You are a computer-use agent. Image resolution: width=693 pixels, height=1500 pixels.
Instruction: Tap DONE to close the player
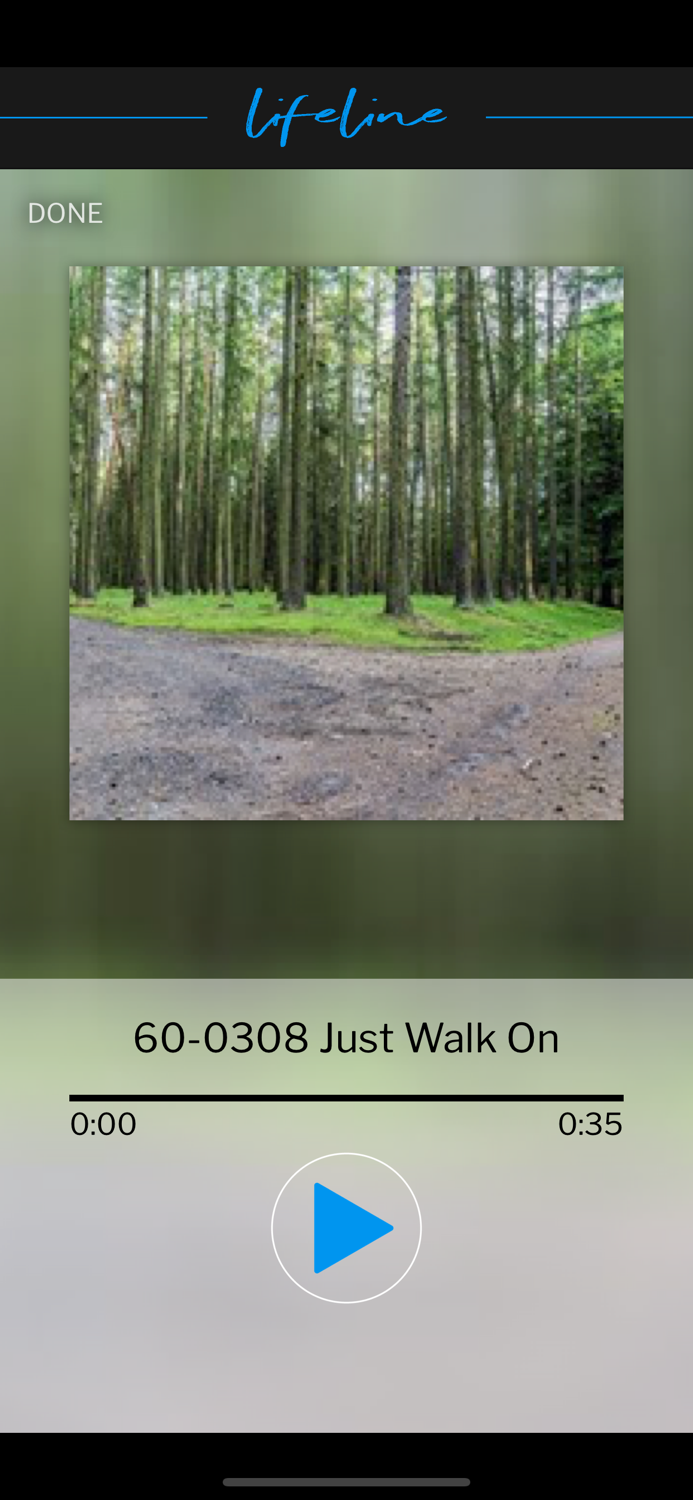65,213
